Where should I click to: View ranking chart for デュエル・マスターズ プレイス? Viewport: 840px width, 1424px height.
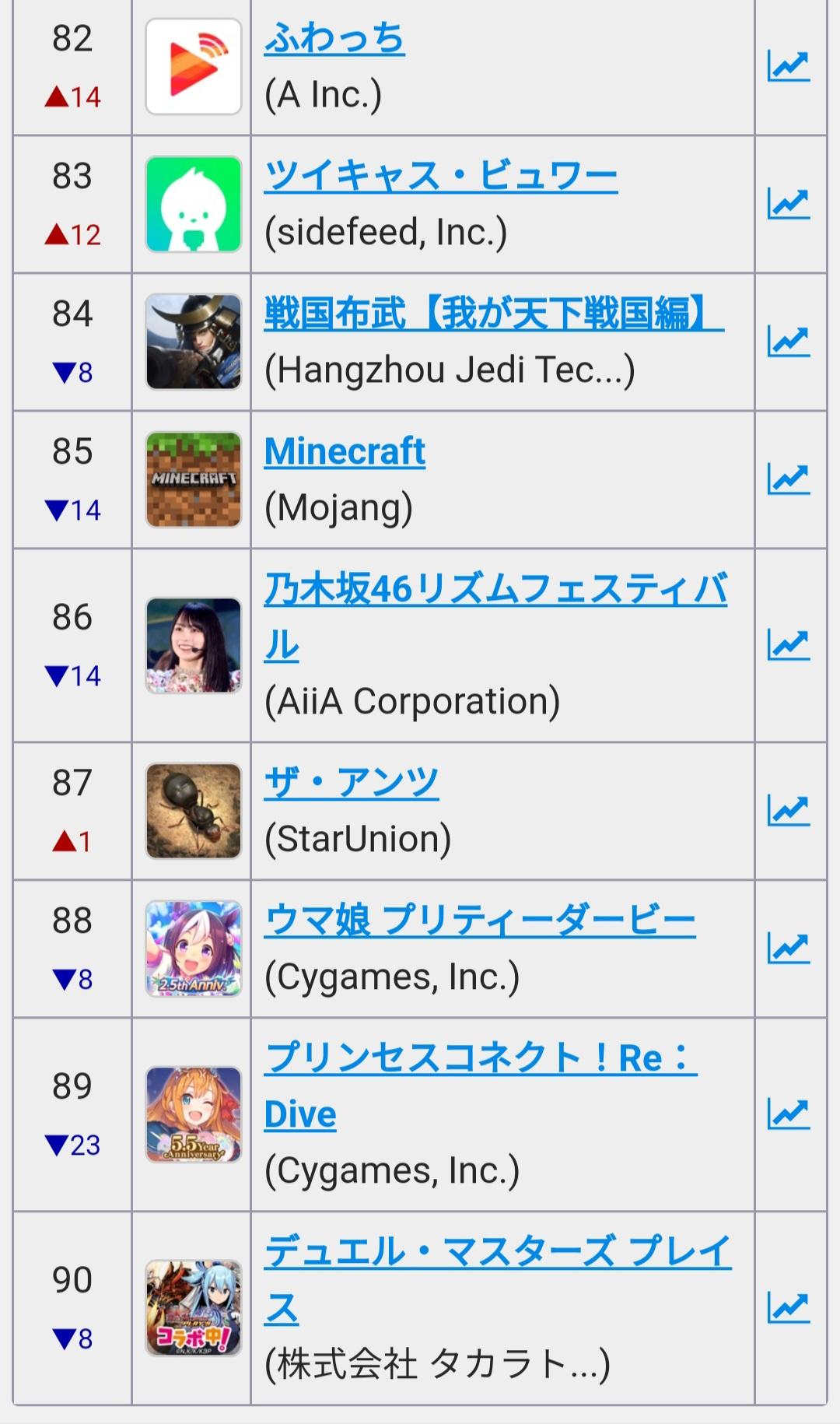tap(789, 1308)
